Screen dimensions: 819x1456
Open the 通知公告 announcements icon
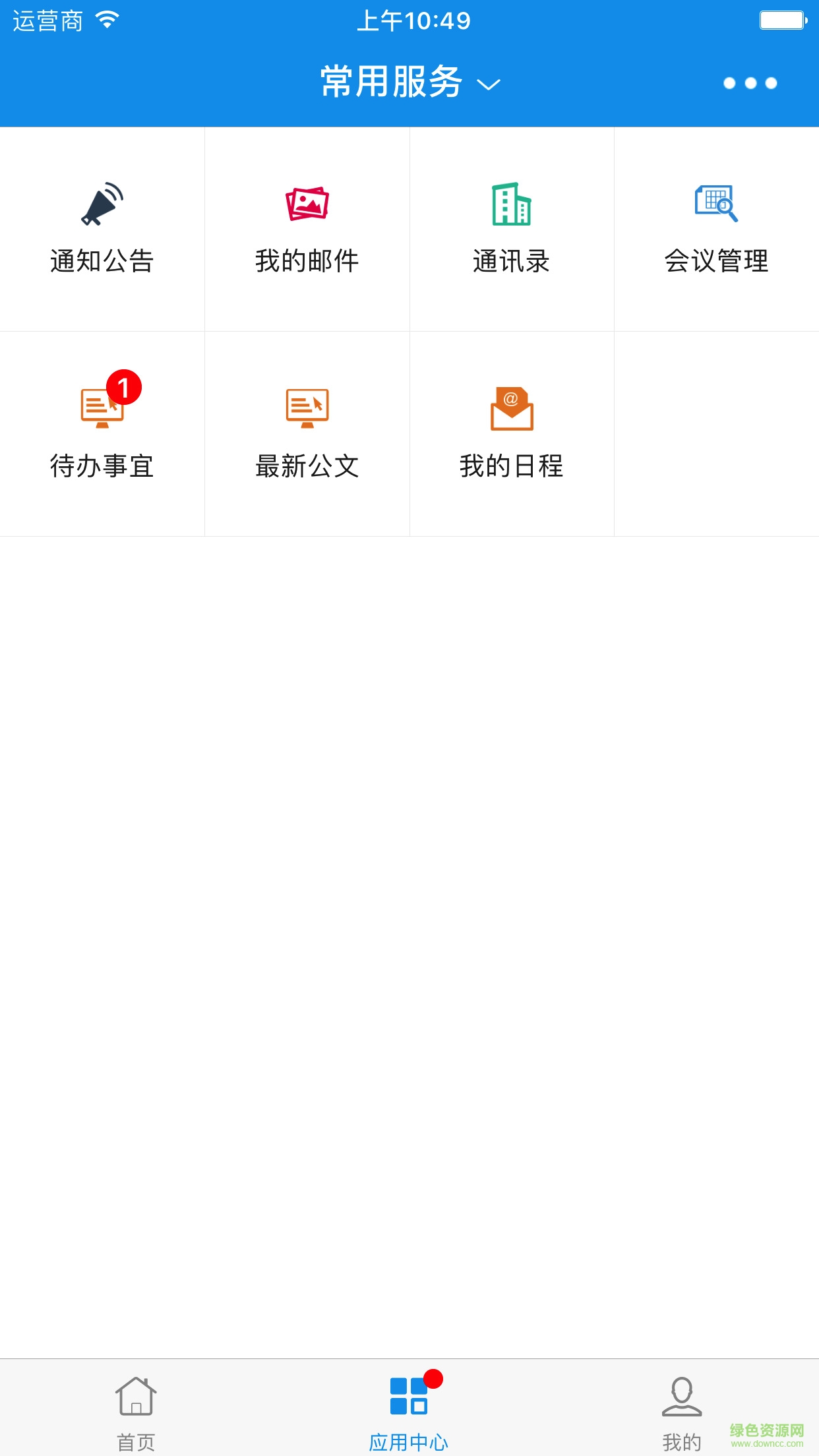point(102,204)
